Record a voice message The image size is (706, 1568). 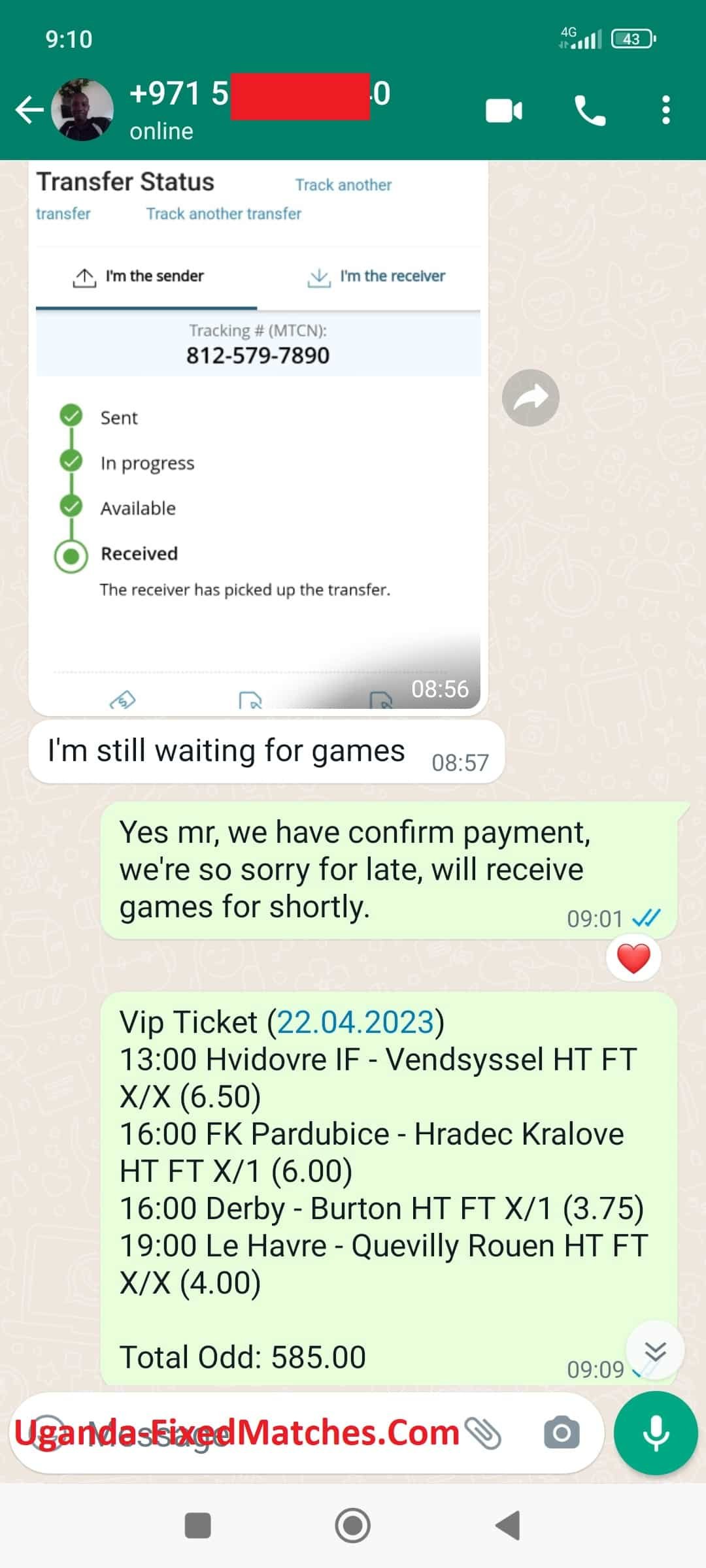pos(655,1433)
